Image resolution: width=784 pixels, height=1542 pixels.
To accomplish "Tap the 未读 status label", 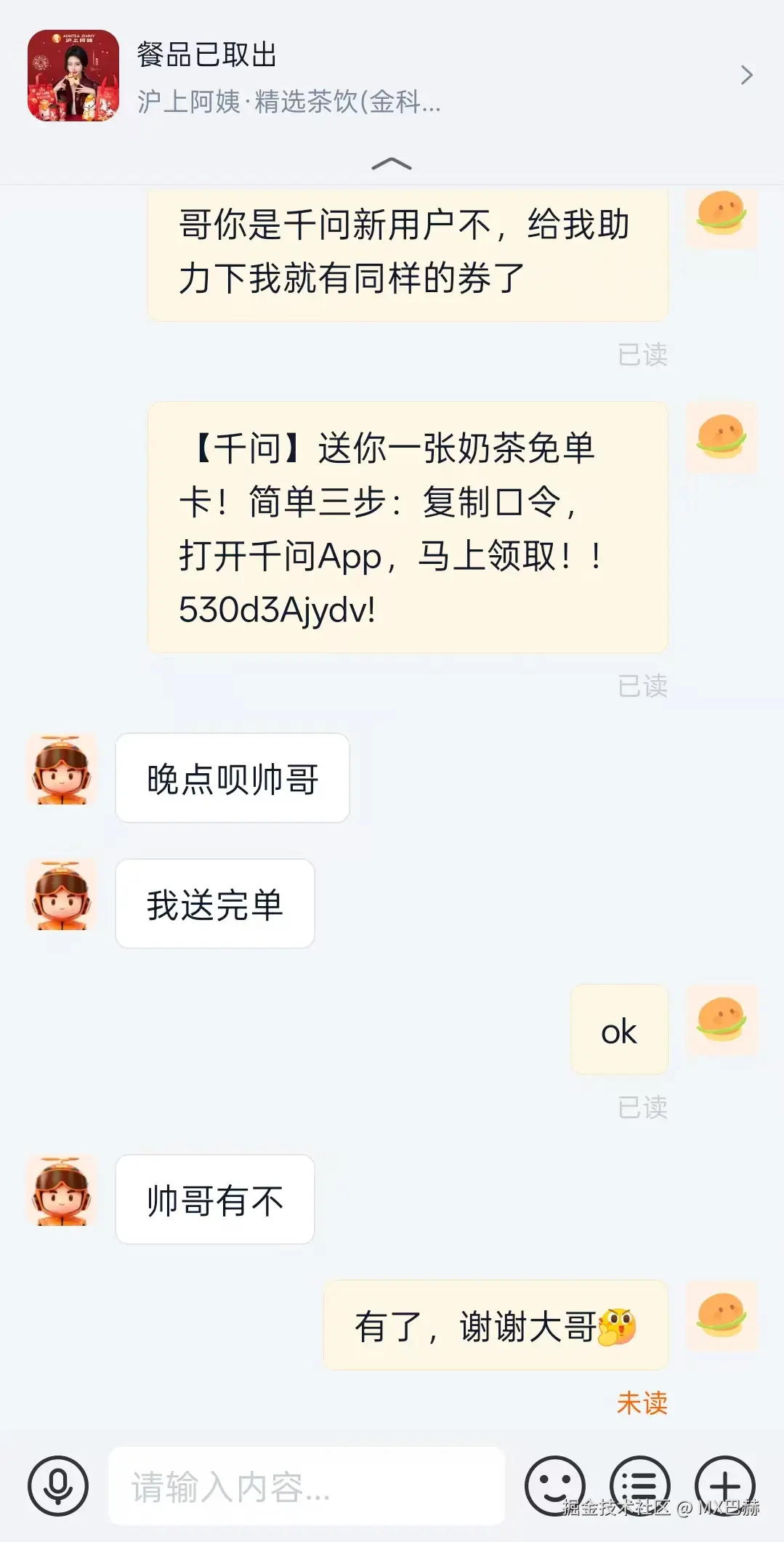I will pos(641,1402).
